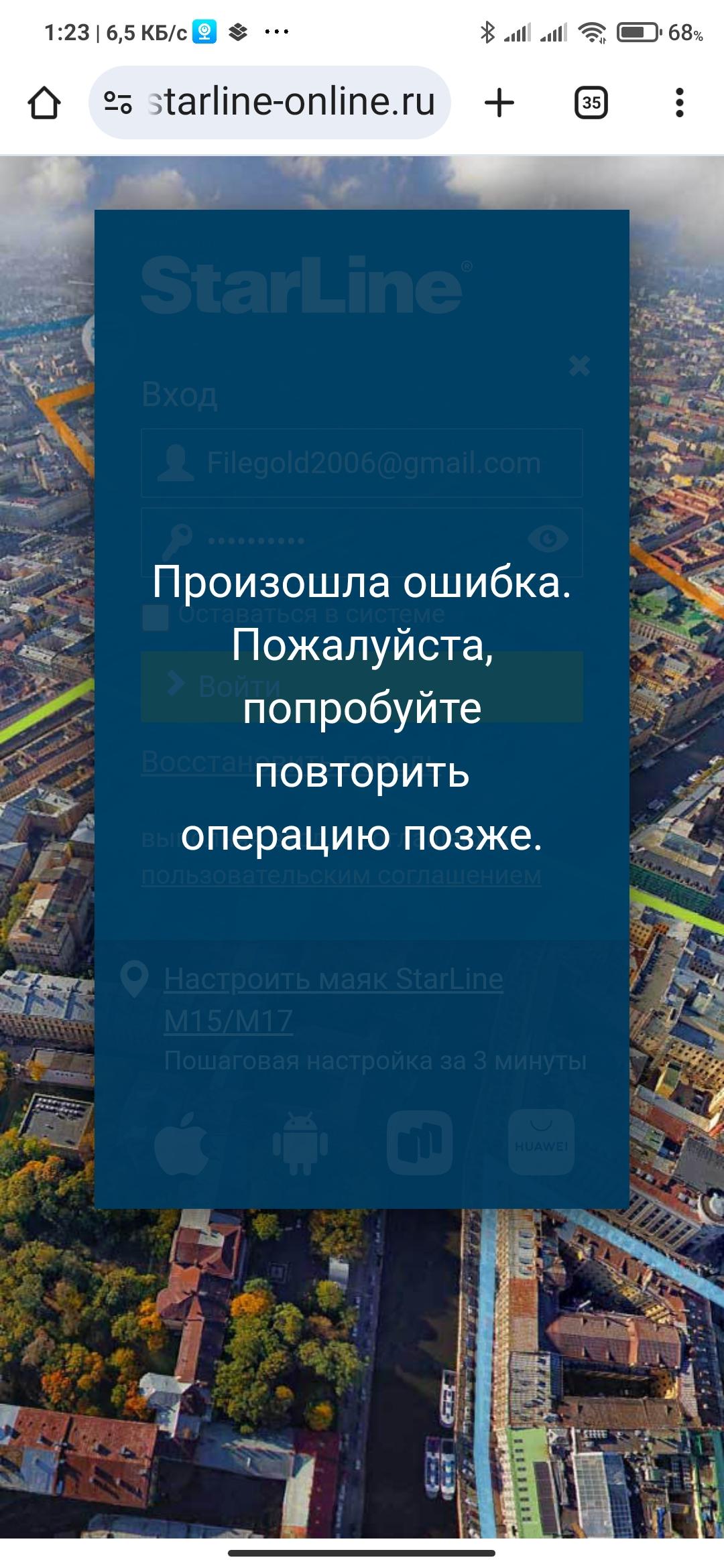Open the browser three-dot menu
724x1568 pixels.
[679, 103]
